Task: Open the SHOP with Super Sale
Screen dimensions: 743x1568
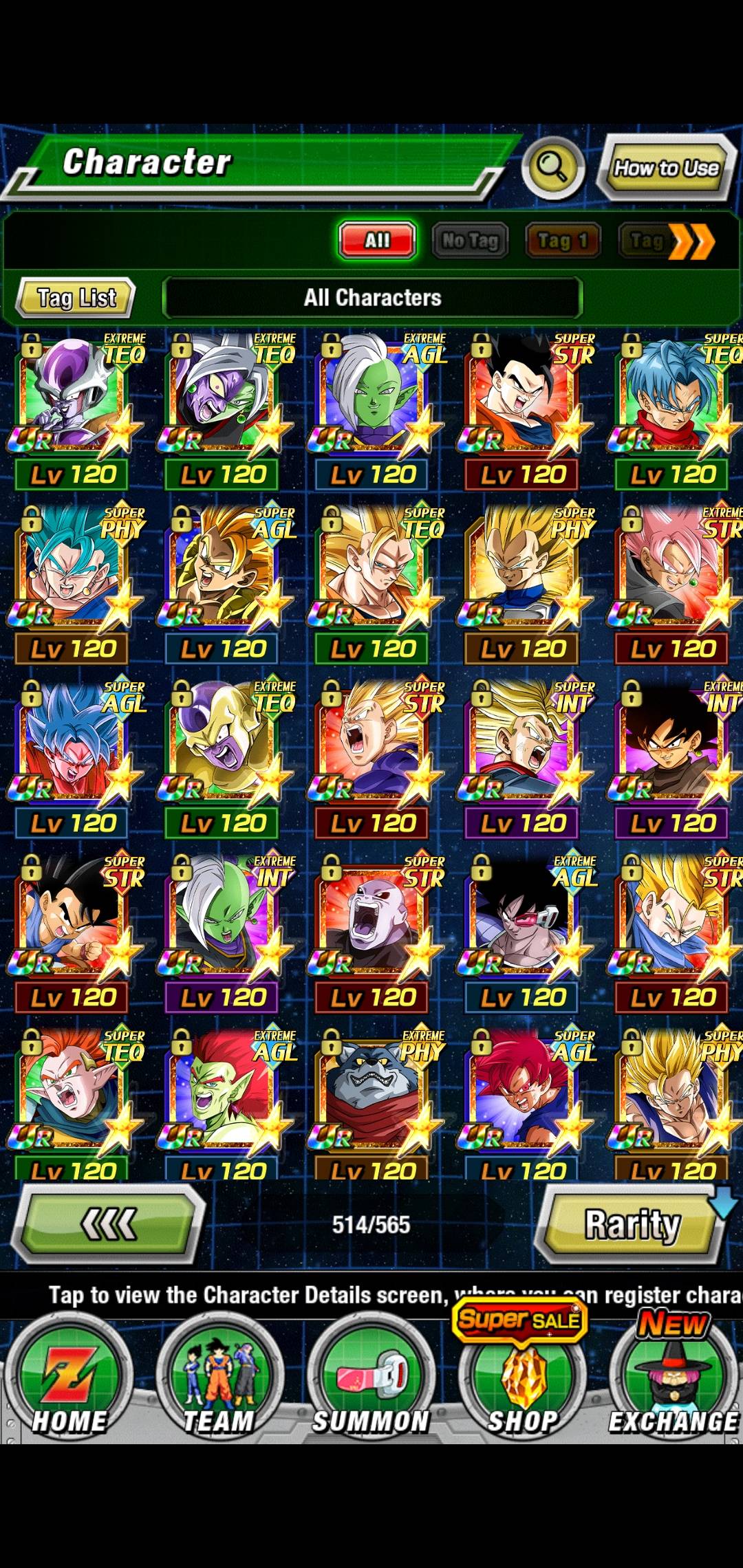Action: pyautogui.click(x=522, y=1378)
